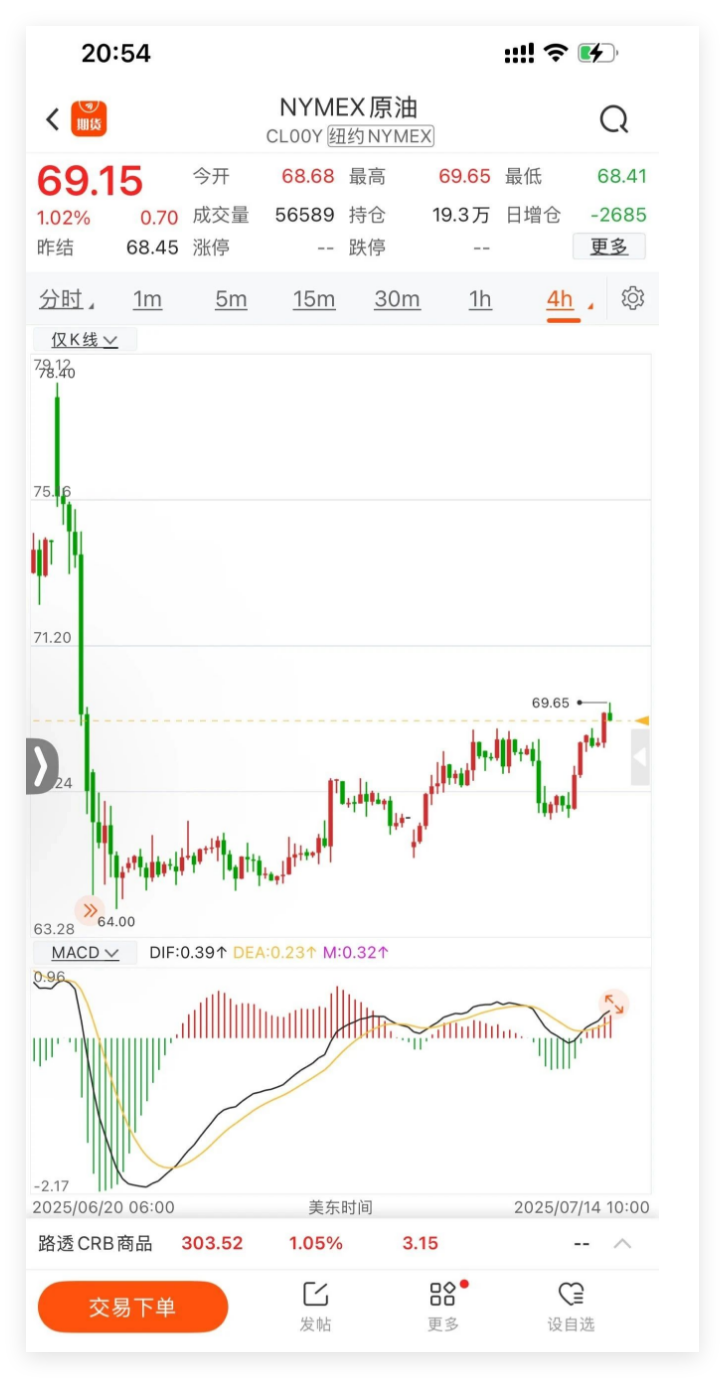Tap the 交易下单 button

[132, 1307]
